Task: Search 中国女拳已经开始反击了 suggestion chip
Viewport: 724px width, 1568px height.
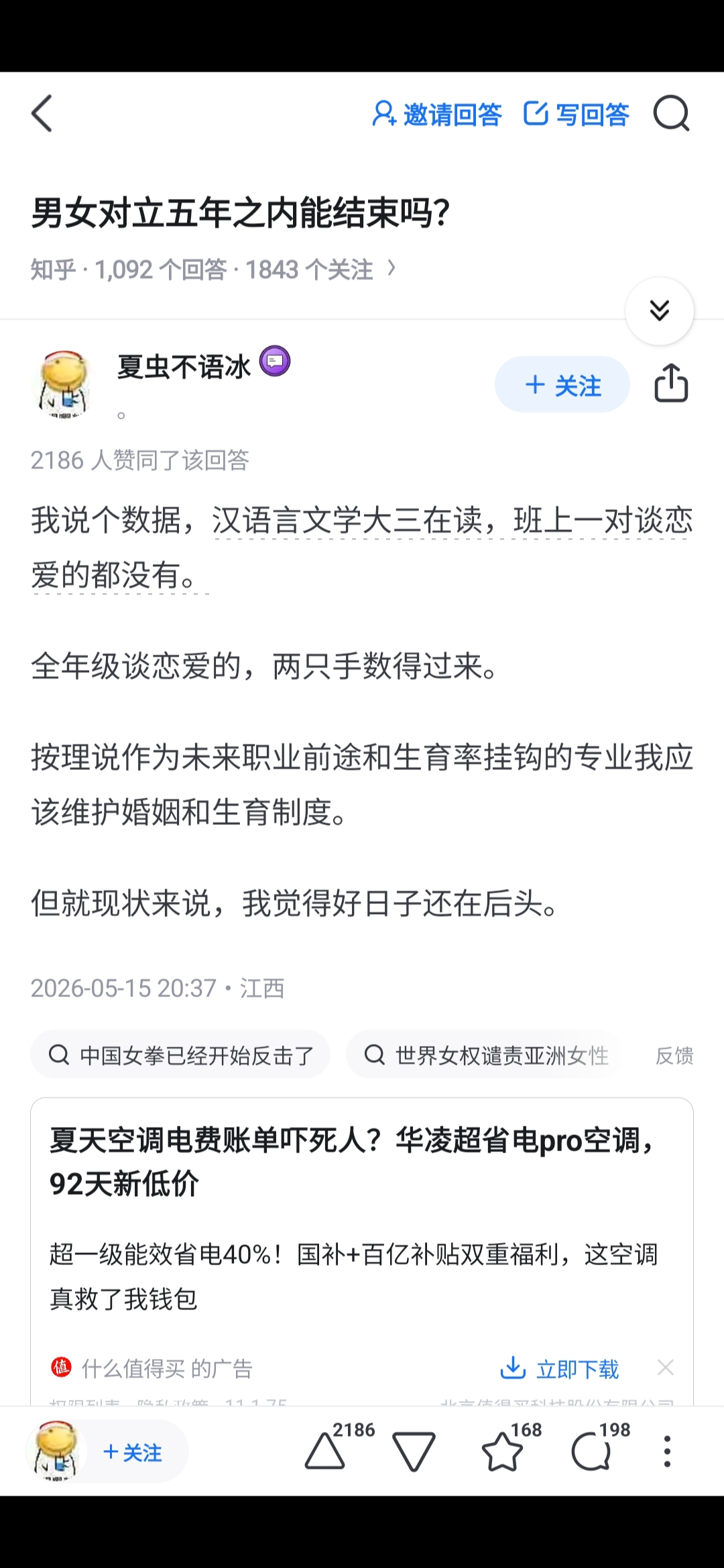Action: click(x=180, y=1055)
